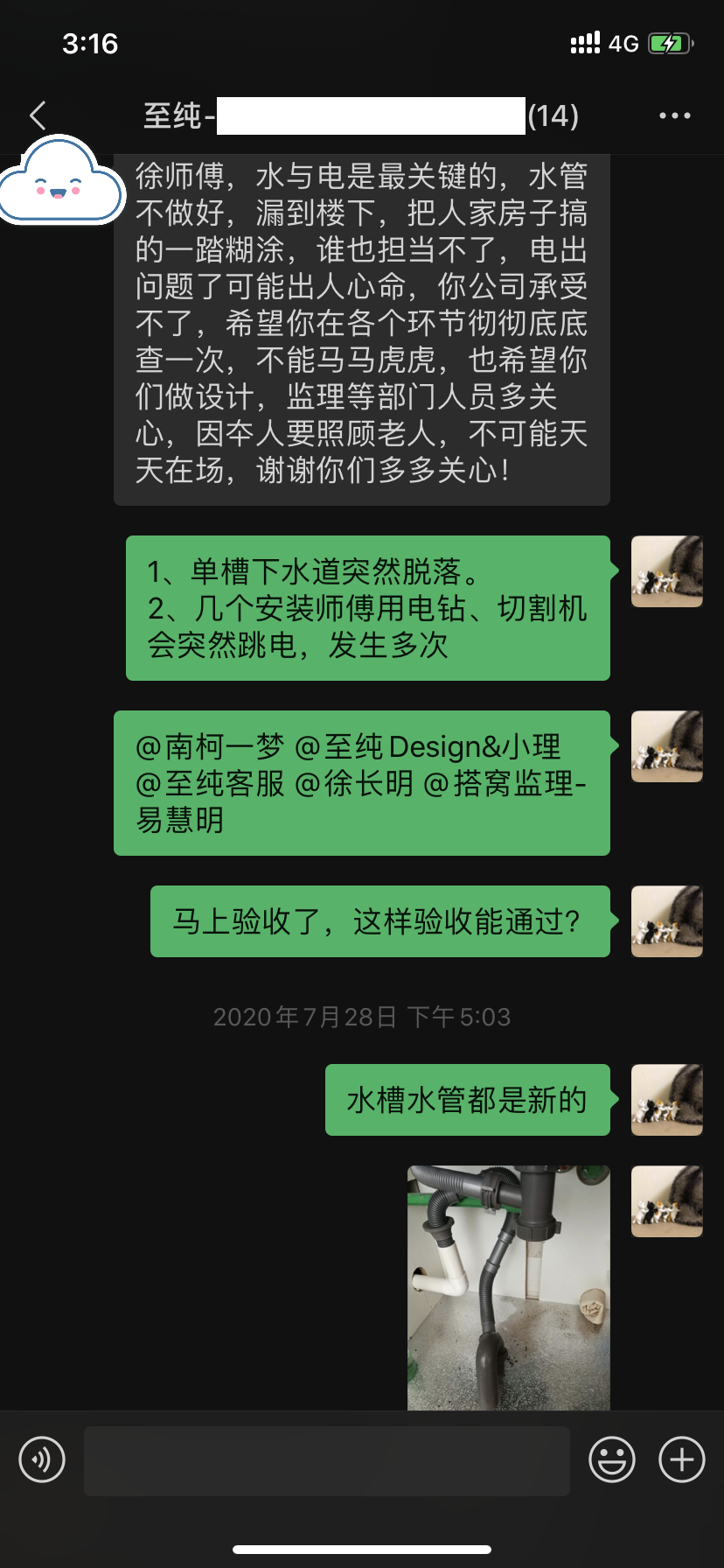
Task: Go back to the chat list
Action: click(38, 115)
